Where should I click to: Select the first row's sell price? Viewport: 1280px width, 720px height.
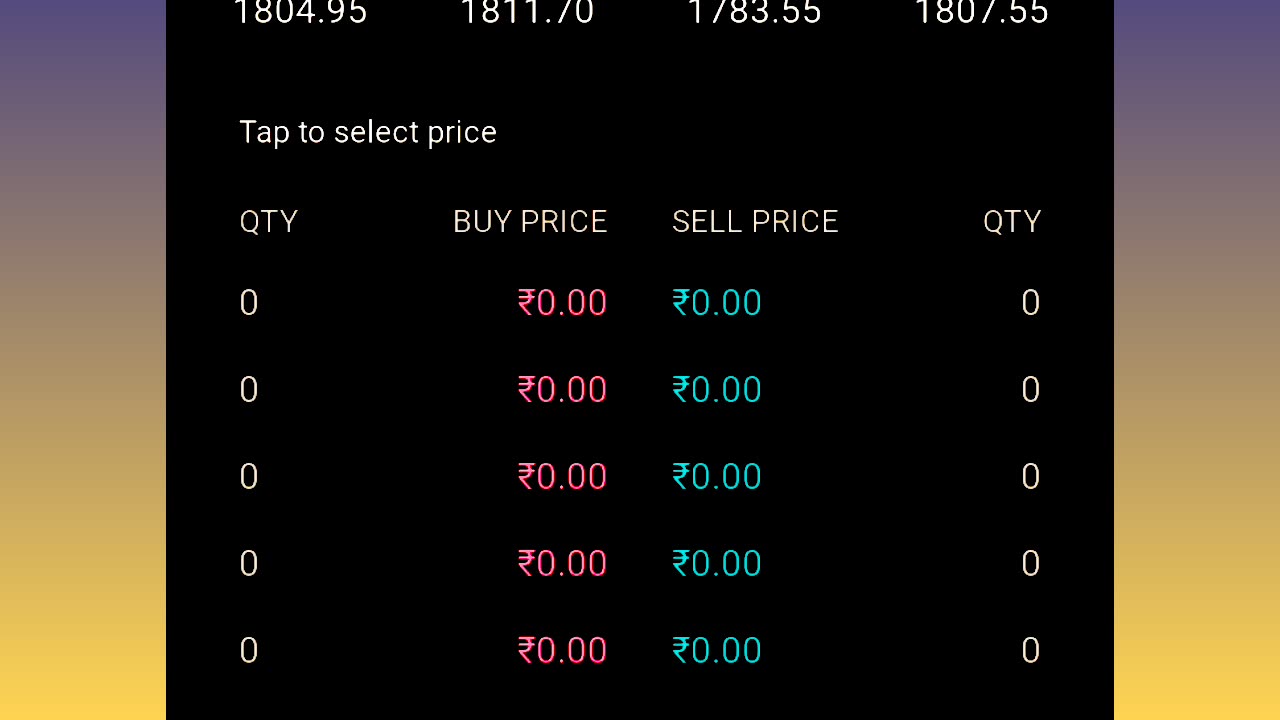pyautogui.click(x=717, y=303)
